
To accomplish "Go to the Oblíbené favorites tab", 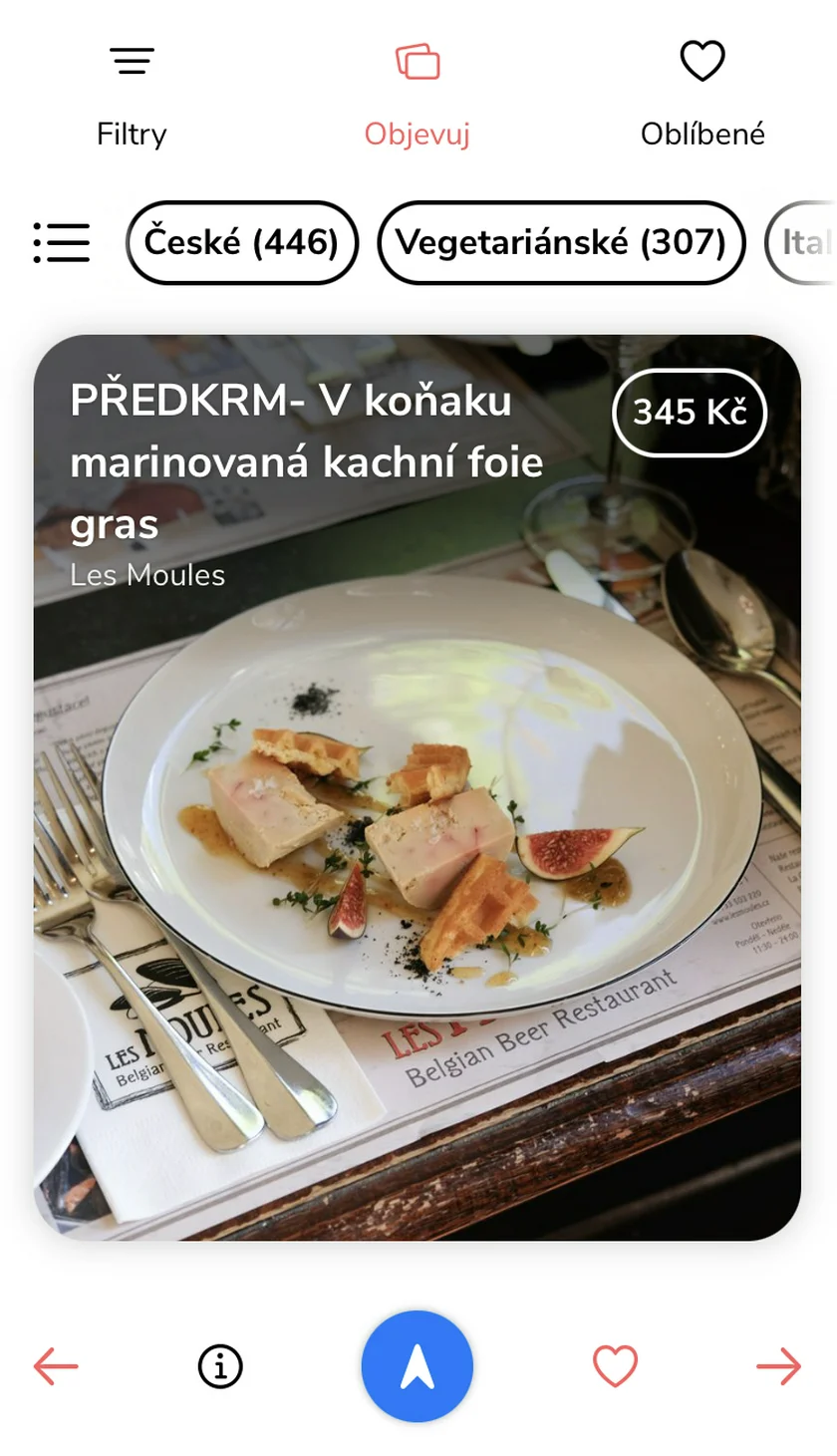I will tap(702, 97).
